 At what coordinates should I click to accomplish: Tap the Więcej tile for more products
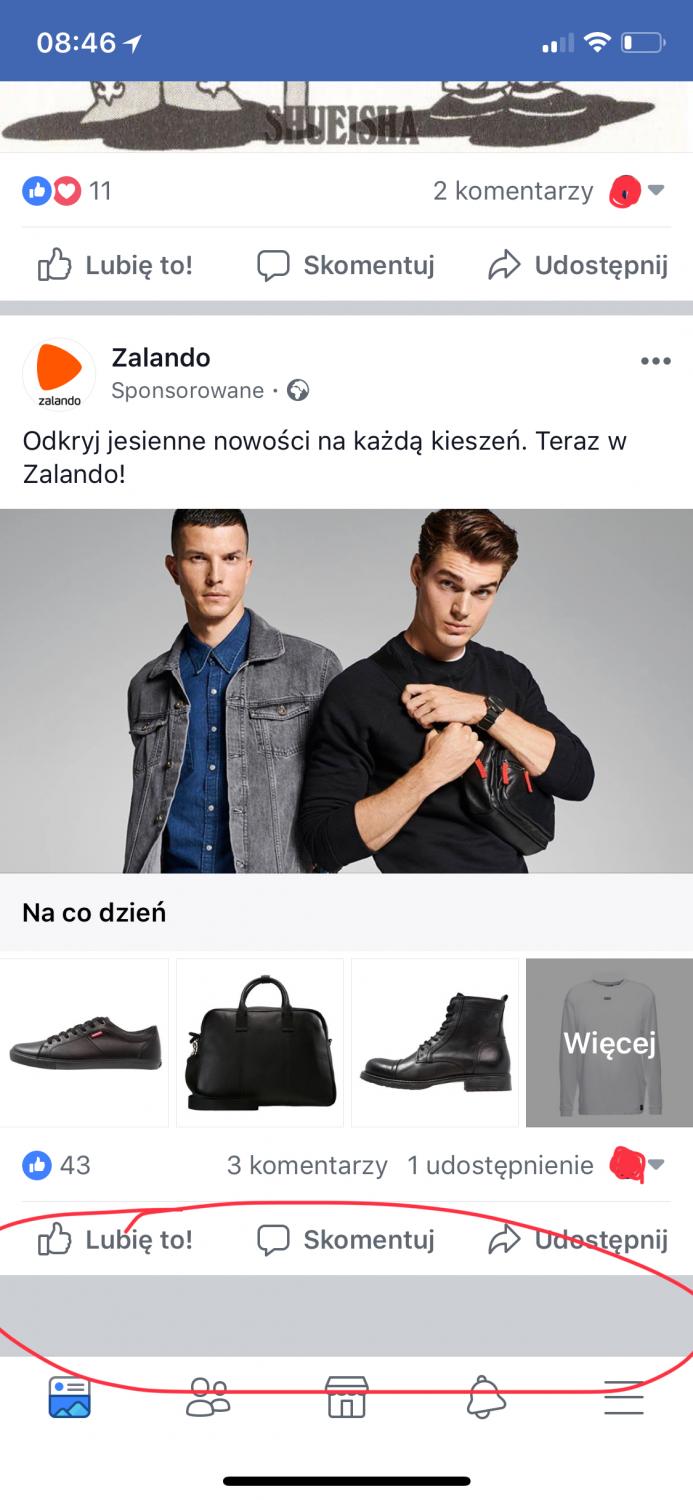(x=609, y=1042)
